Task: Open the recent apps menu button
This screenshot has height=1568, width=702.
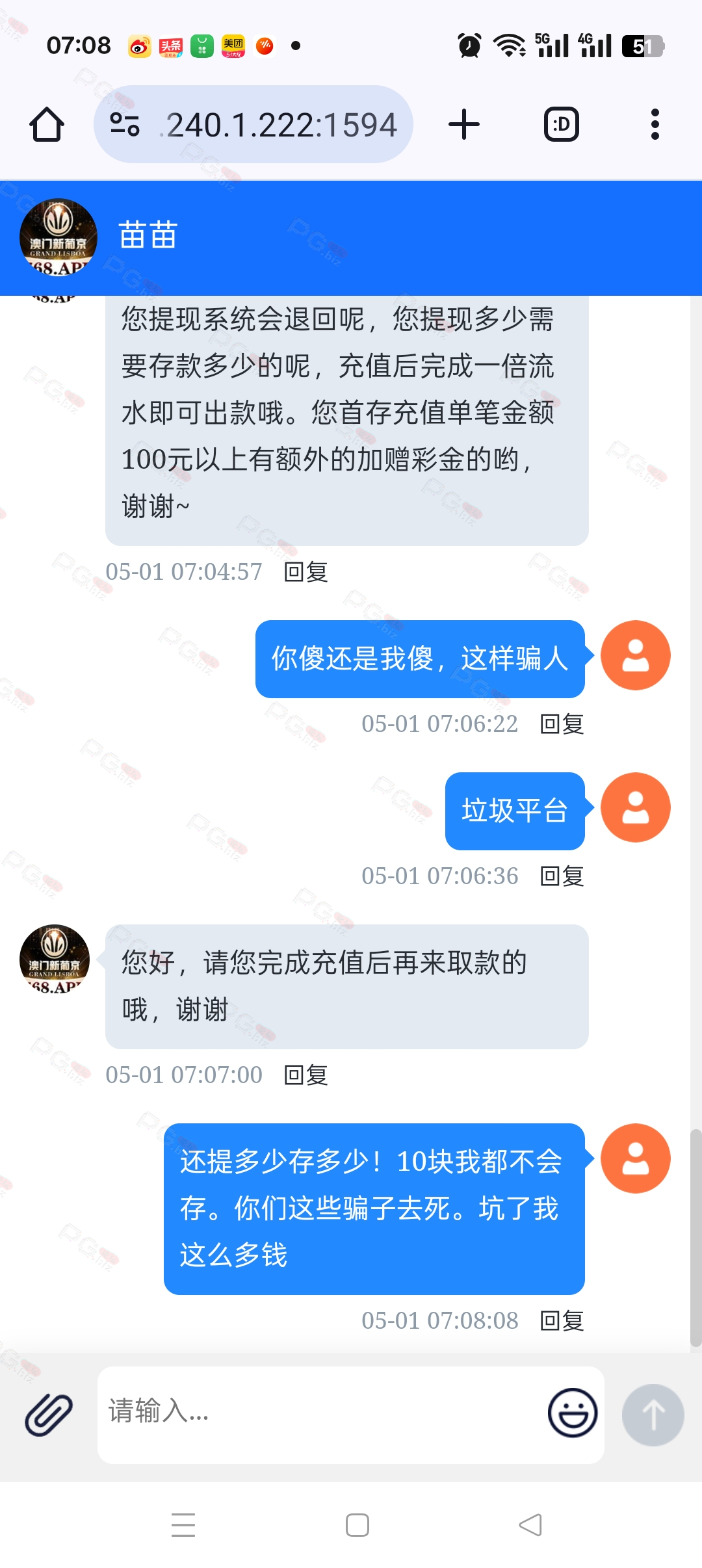Action: pyautogui.click(x=183, y=1524)
